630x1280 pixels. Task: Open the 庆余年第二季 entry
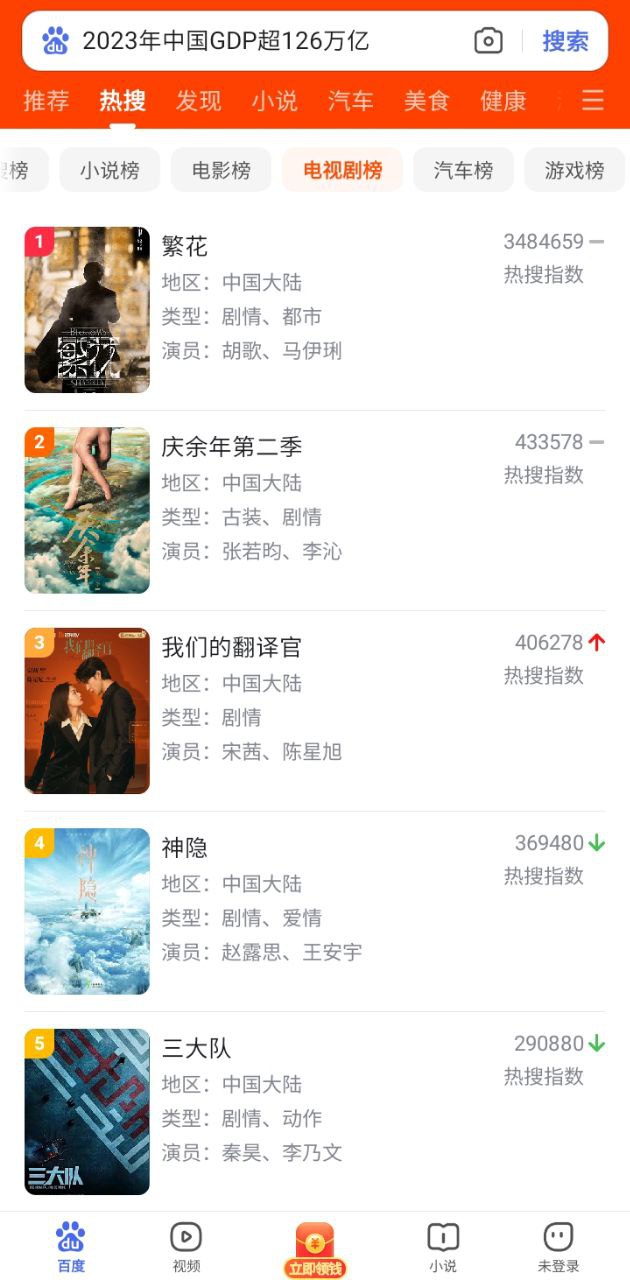point(315,511)
